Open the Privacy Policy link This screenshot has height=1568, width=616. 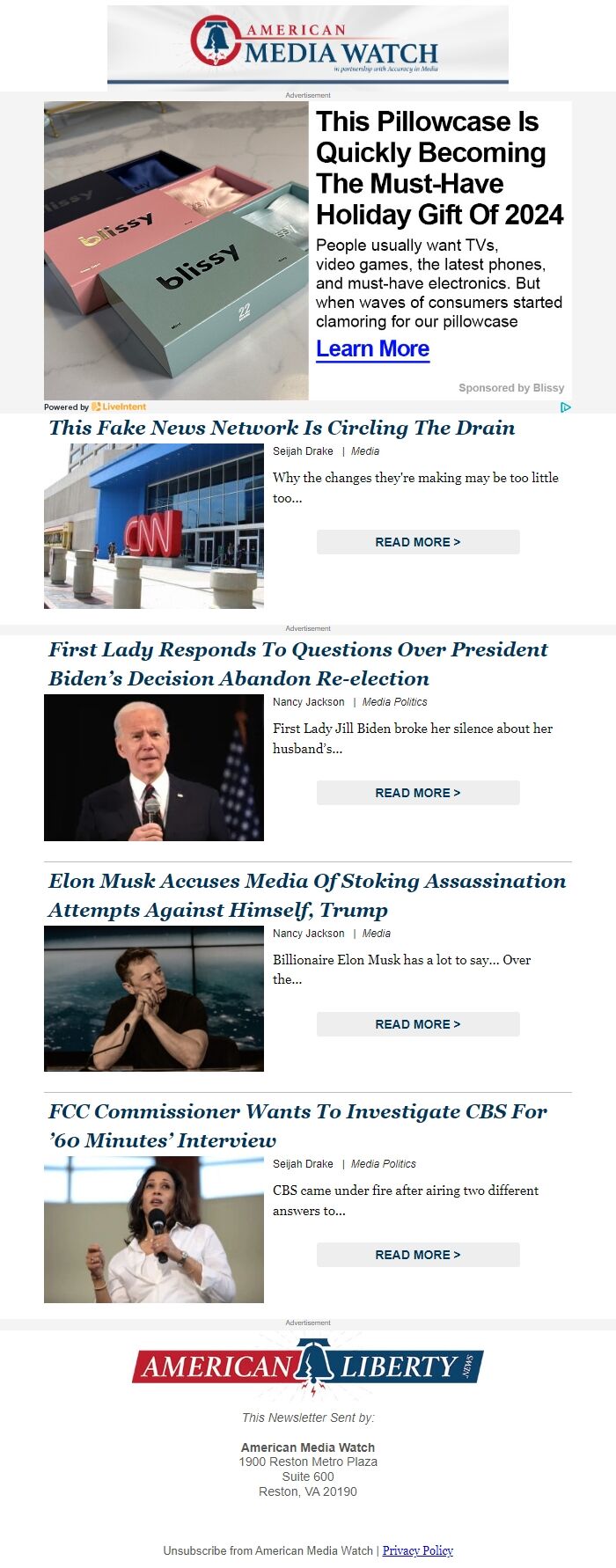(x=418, y=1550)
